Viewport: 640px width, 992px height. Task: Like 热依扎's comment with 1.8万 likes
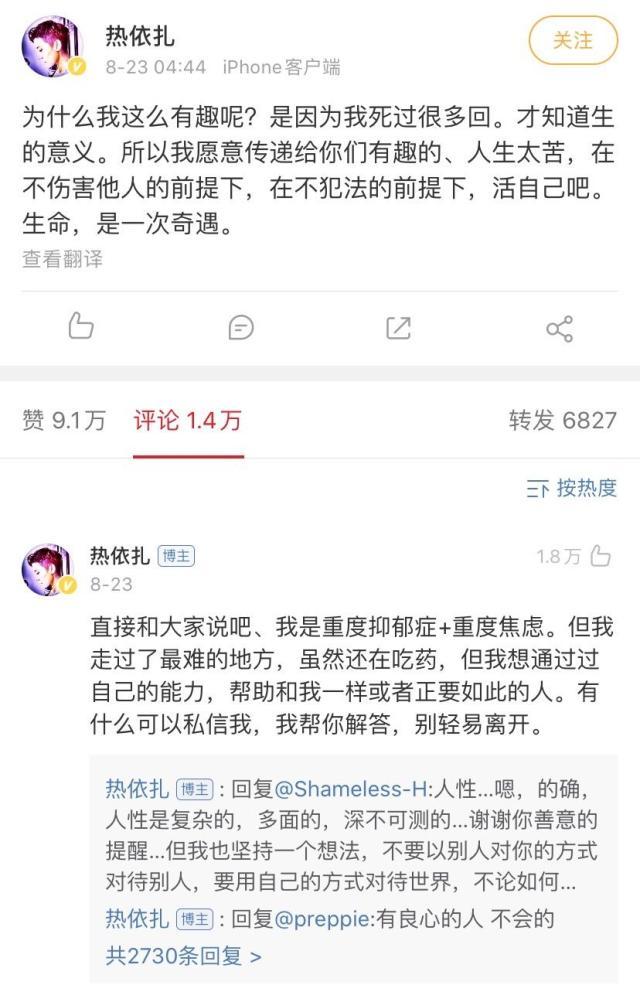click(x=601, y=557)
